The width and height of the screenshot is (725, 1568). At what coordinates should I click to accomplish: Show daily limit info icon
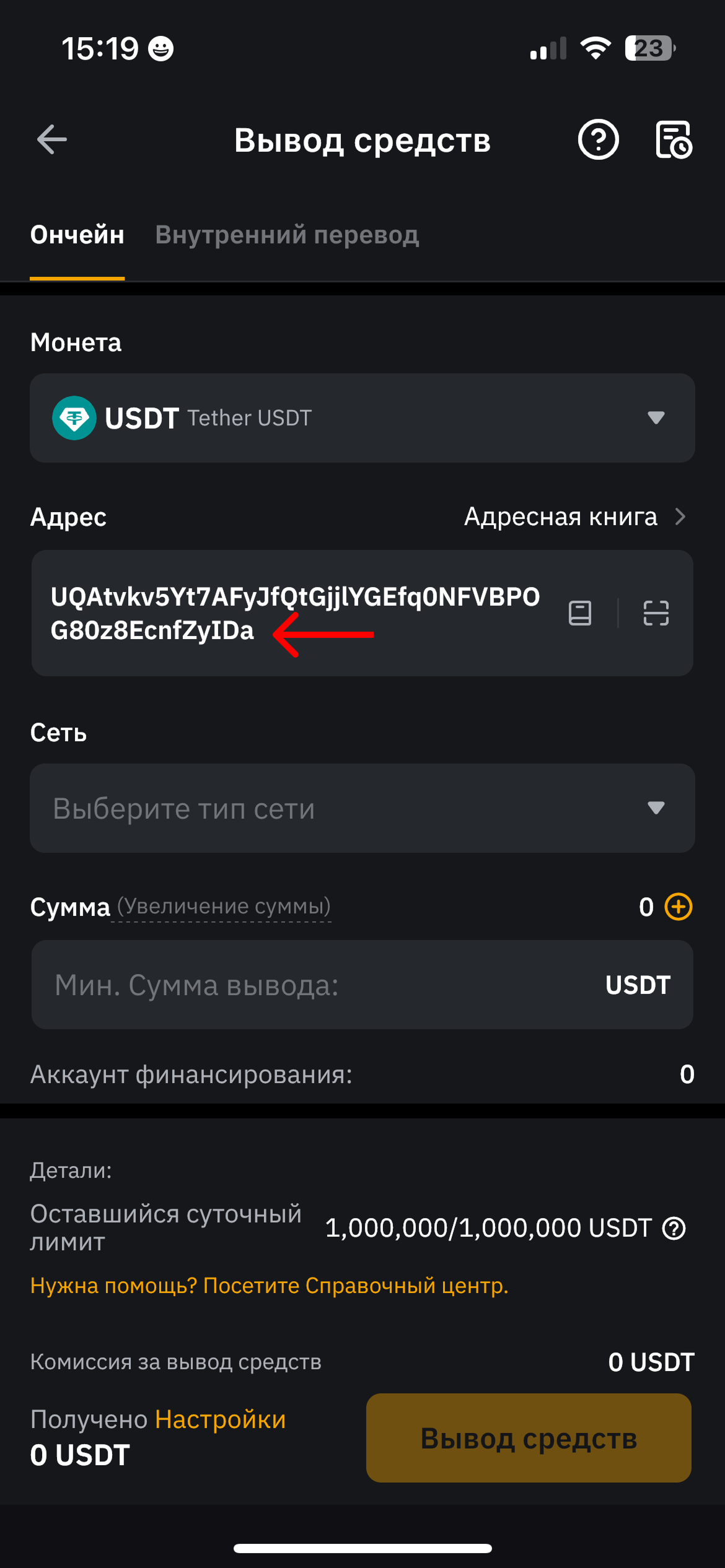coord(674,1228)
